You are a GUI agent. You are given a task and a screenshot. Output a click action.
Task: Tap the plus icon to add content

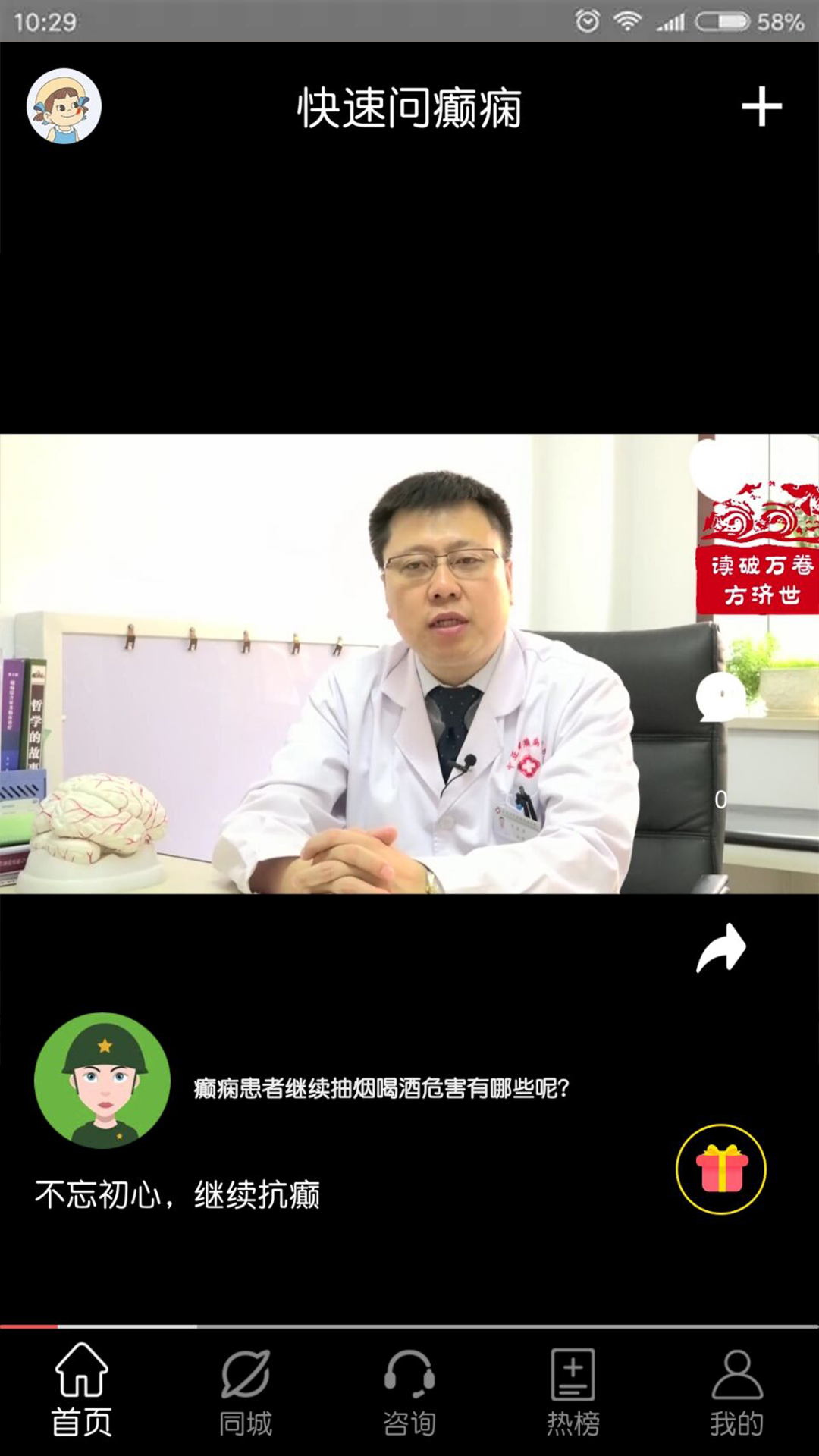pos(761,106)
